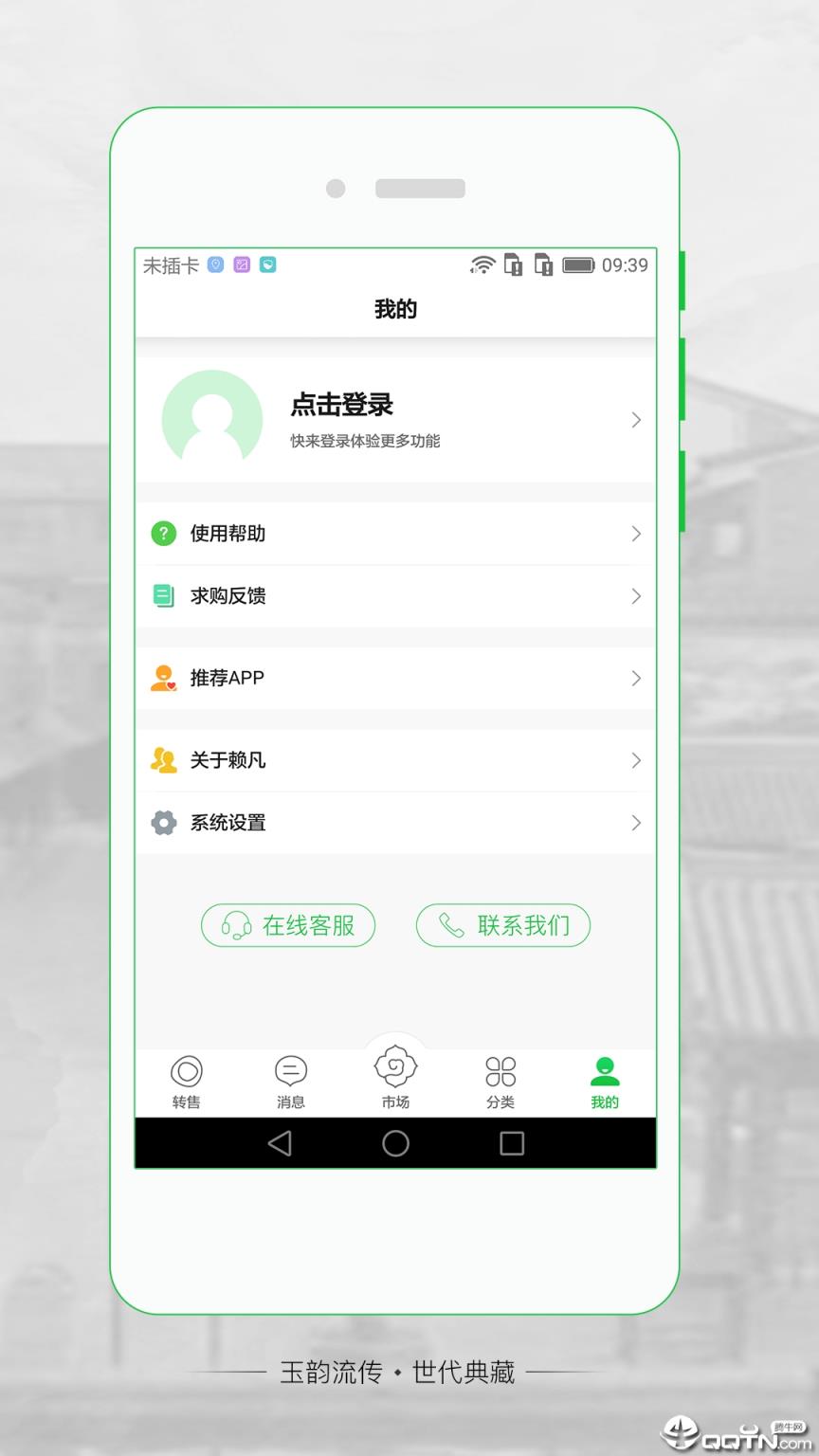Click the 关于赖凡 about icon

163,760
